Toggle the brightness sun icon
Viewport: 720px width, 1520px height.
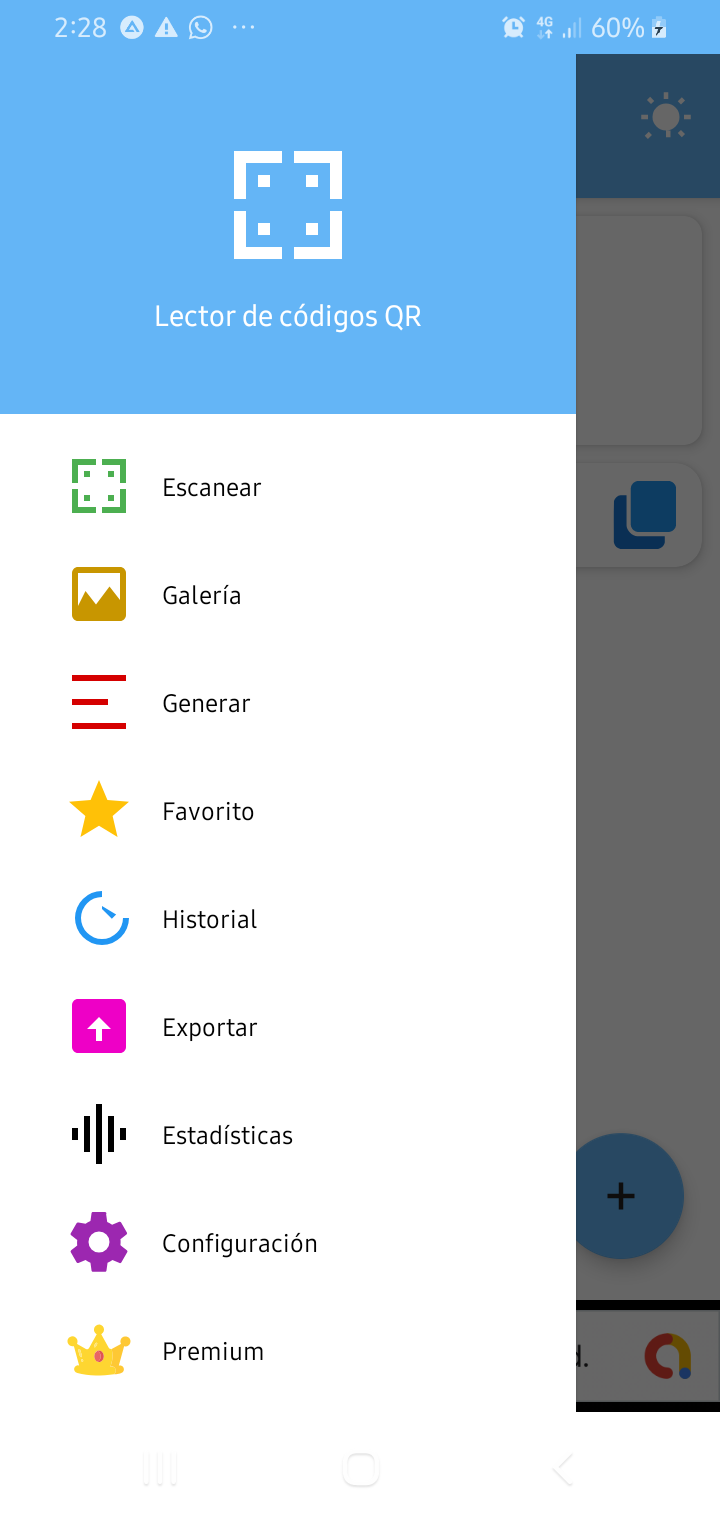[665, 117]
